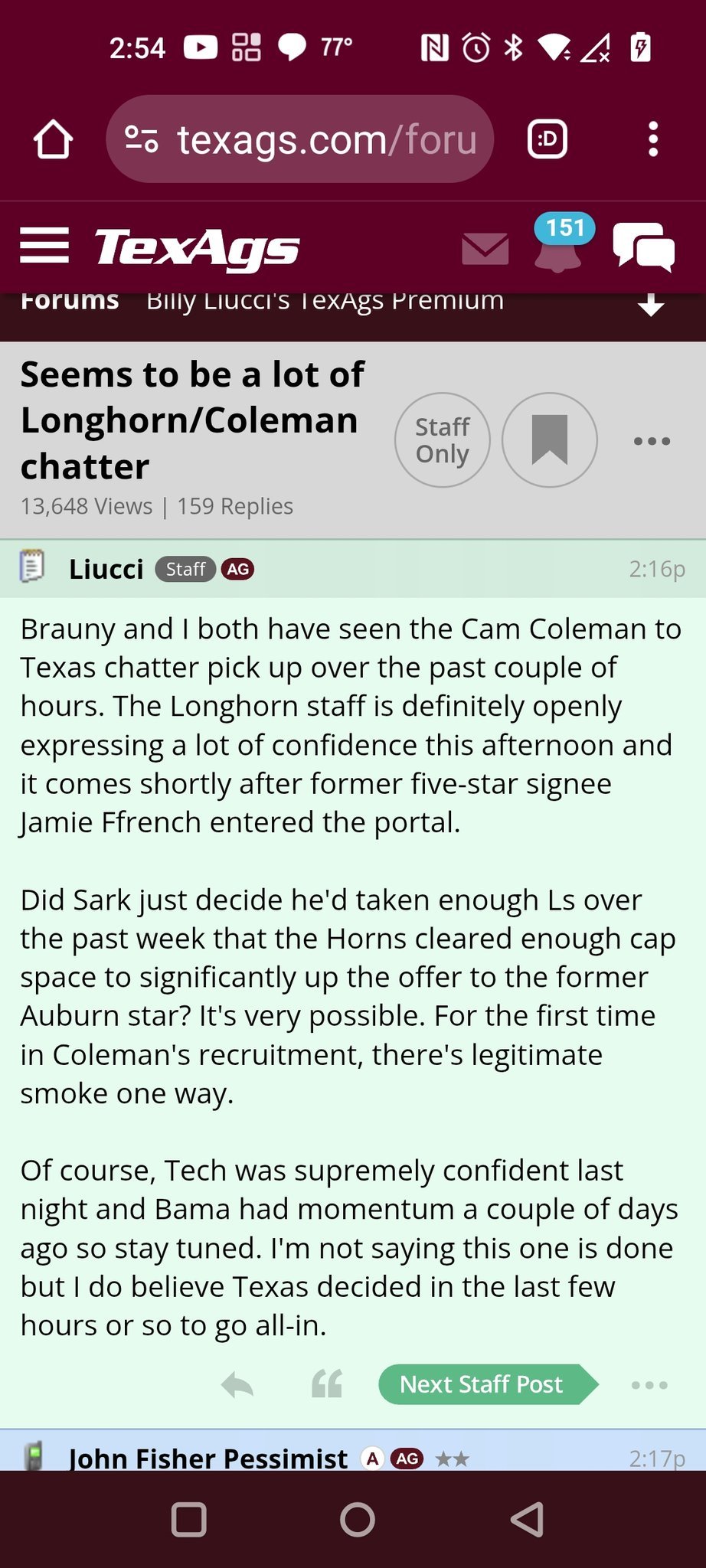706x1568 pixels.
Task: Tap the down arrow in the breadcrumb bar
Action: pyautogui.click(x=650, y=304)
